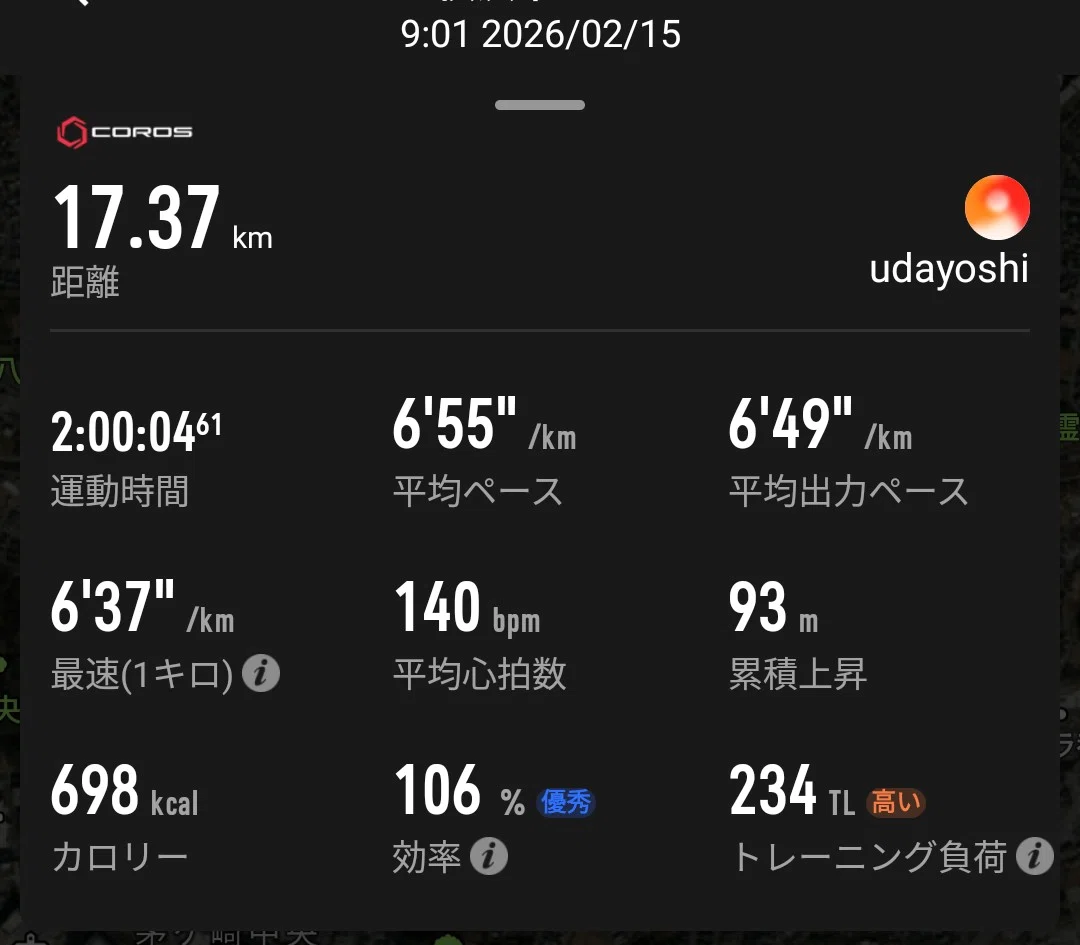
Task: Show the 効率 efficiency info tooltip
Action: click(x=489, y=856)
